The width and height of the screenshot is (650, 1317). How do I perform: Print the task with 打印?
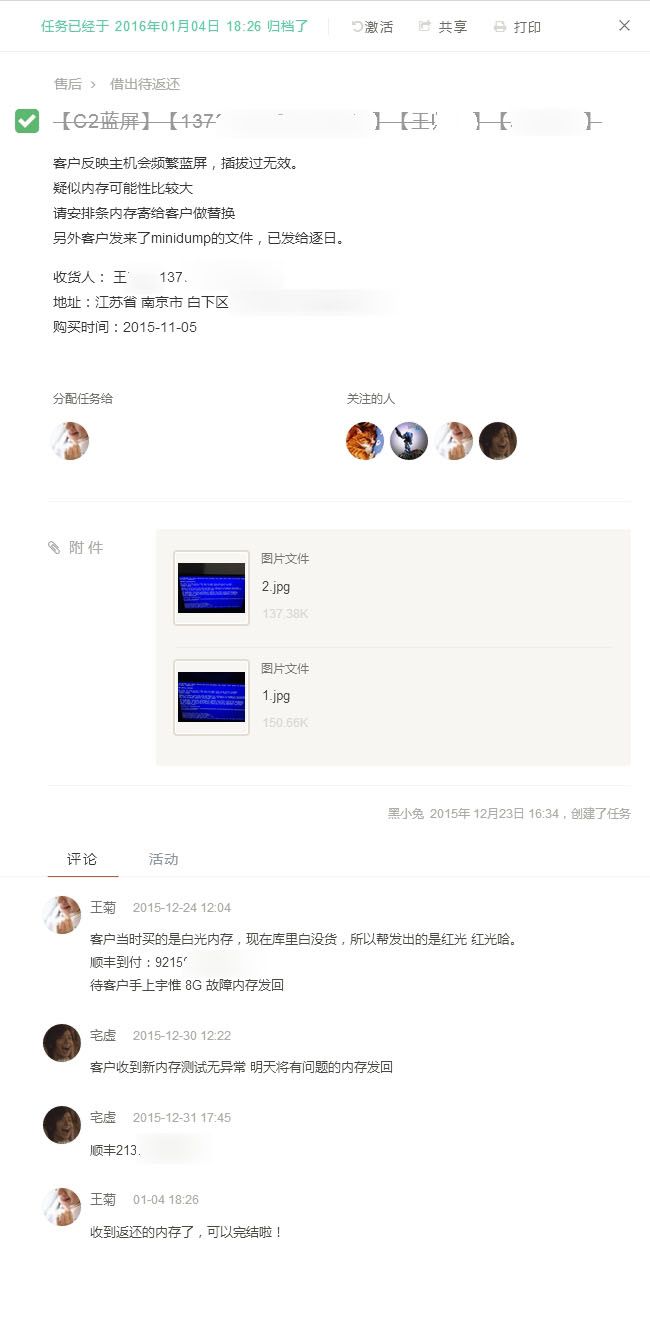(x=517, y=27)
